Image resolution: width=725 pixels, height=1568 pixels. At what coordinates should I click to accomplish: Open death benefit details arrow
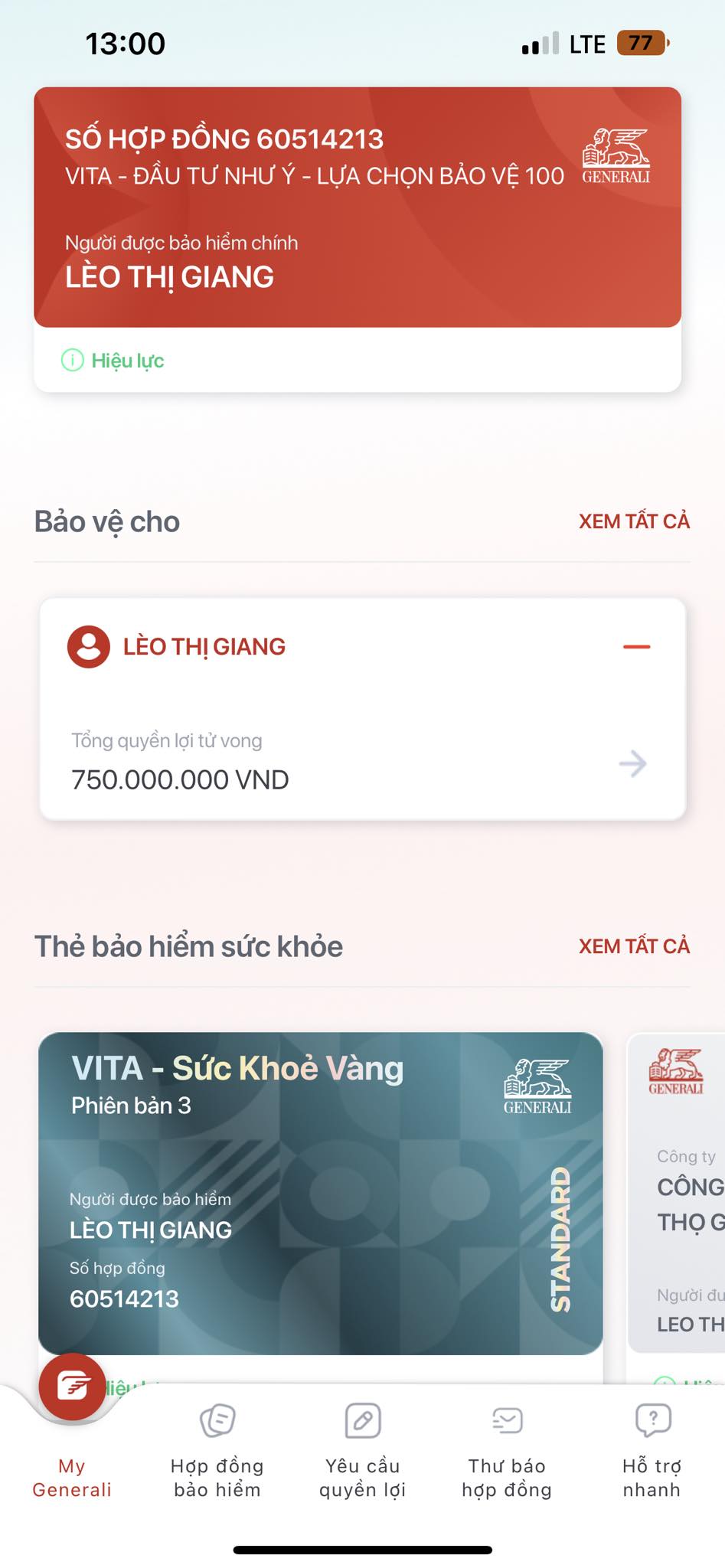632,763
